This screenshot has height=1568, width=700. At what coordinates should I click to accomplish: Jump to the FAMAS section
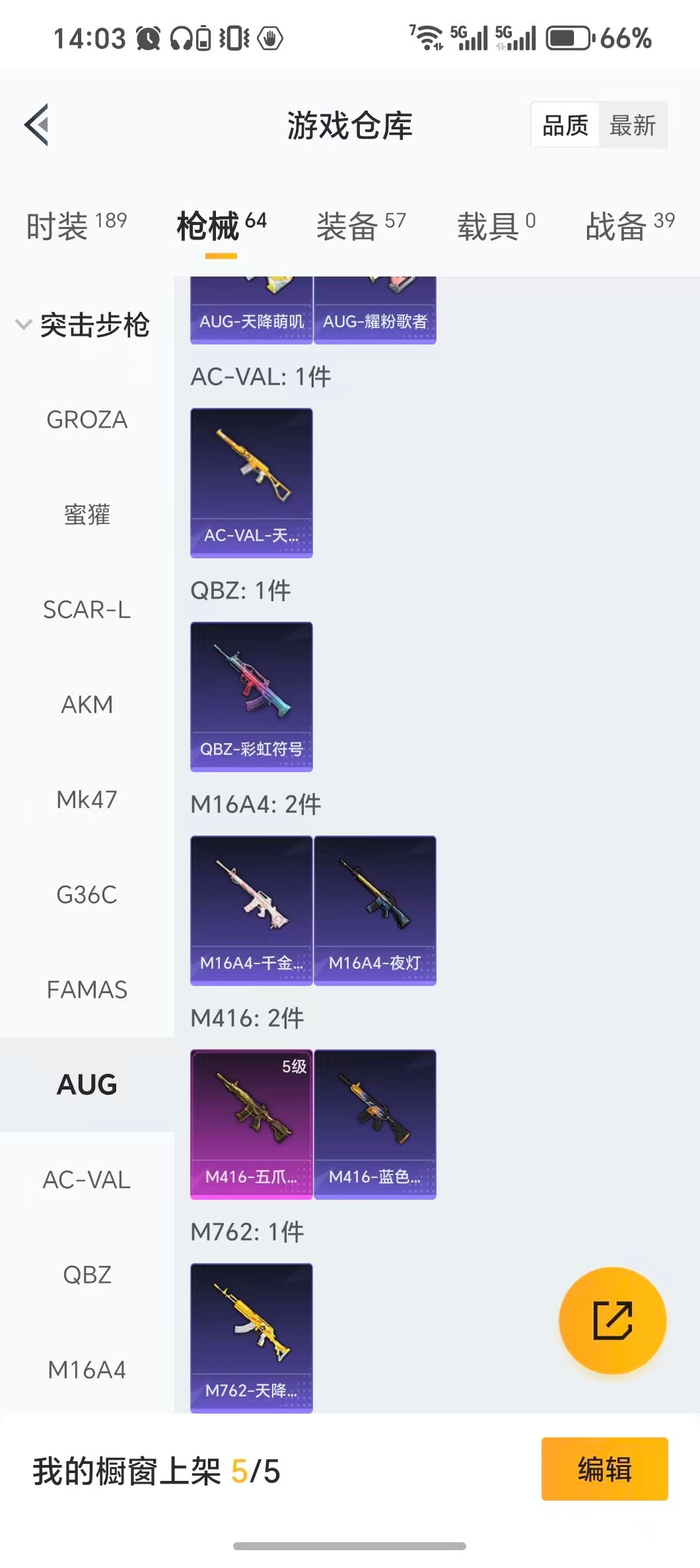87,990
